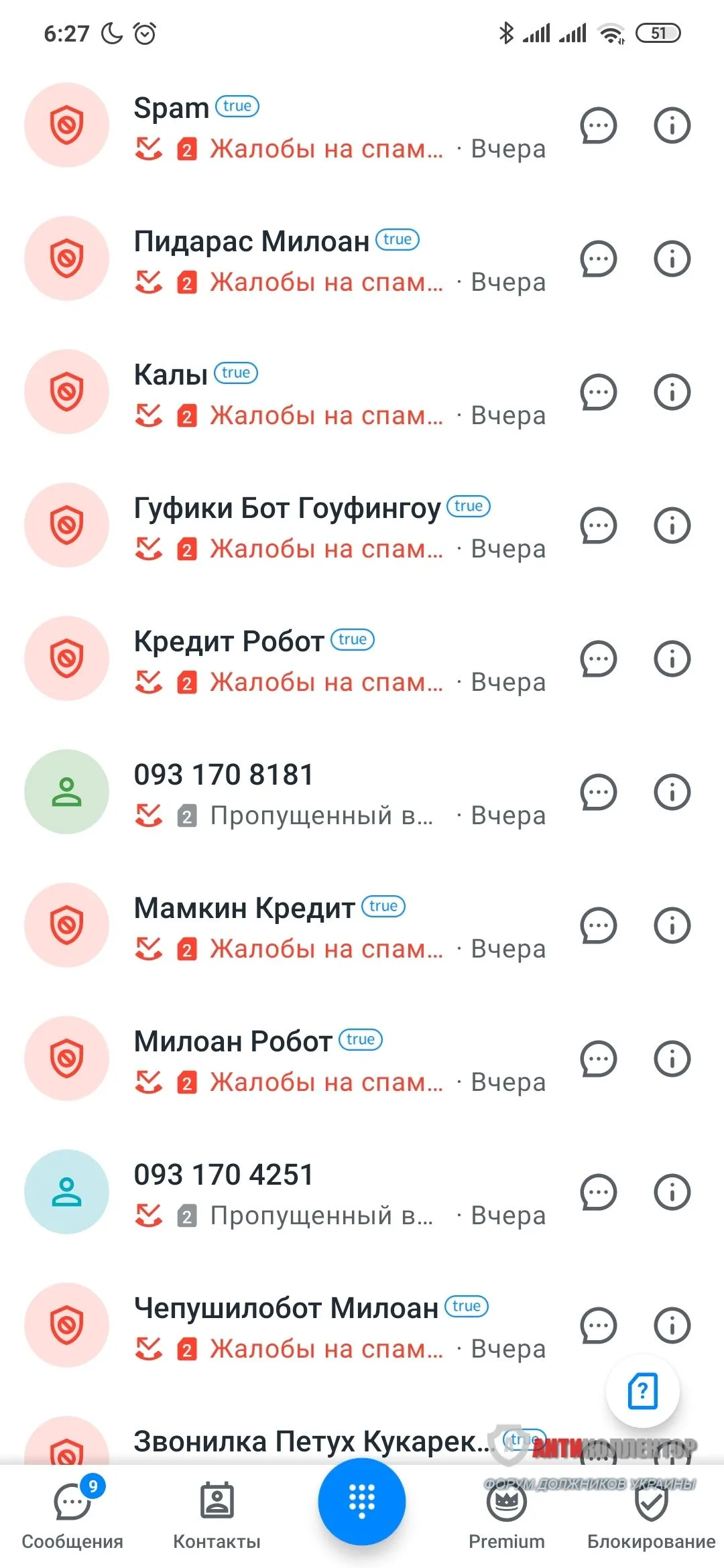Show details for Кредит Робот

[672, 659]
